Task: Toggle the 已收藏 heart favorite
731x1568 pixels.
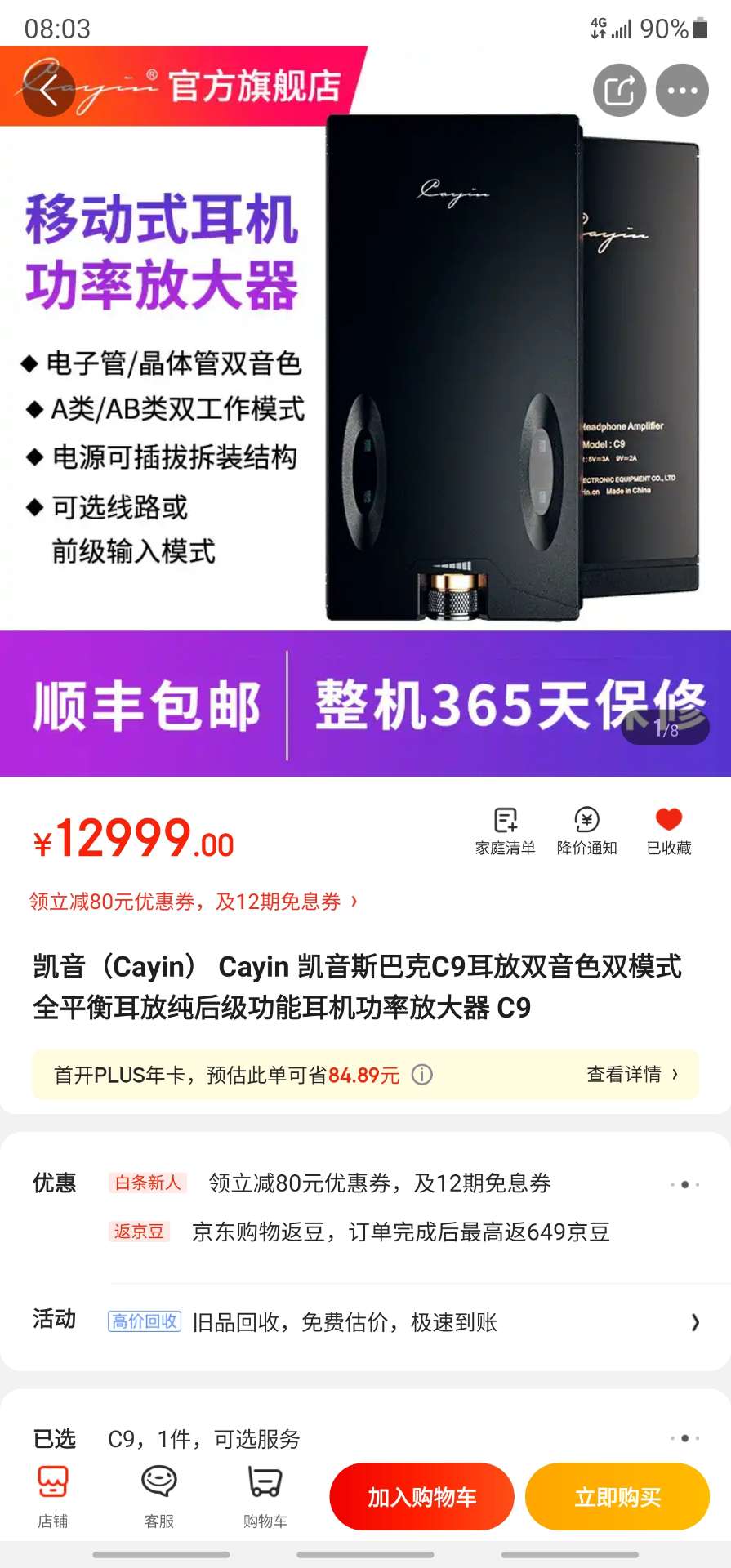Action: 668,831
